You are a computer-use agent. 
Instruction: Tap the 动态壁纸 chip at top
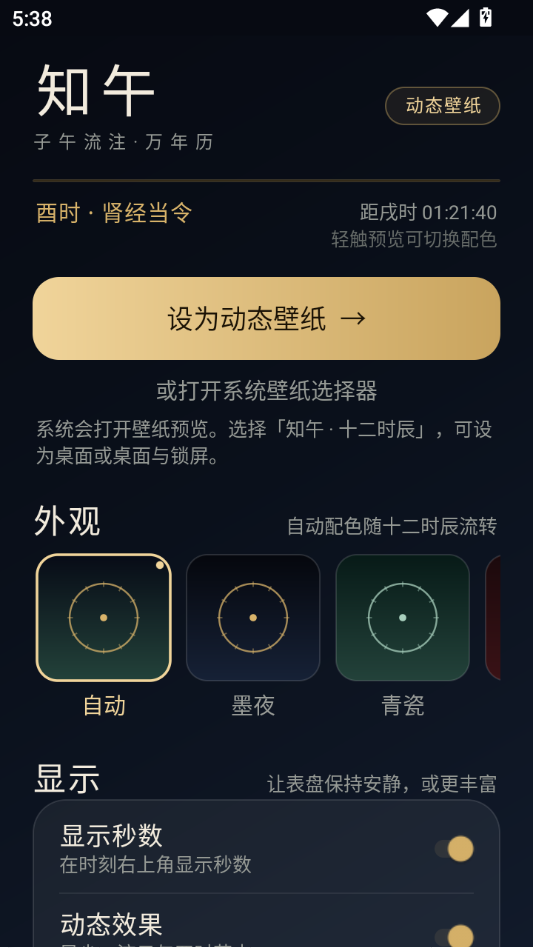[442, 106]
